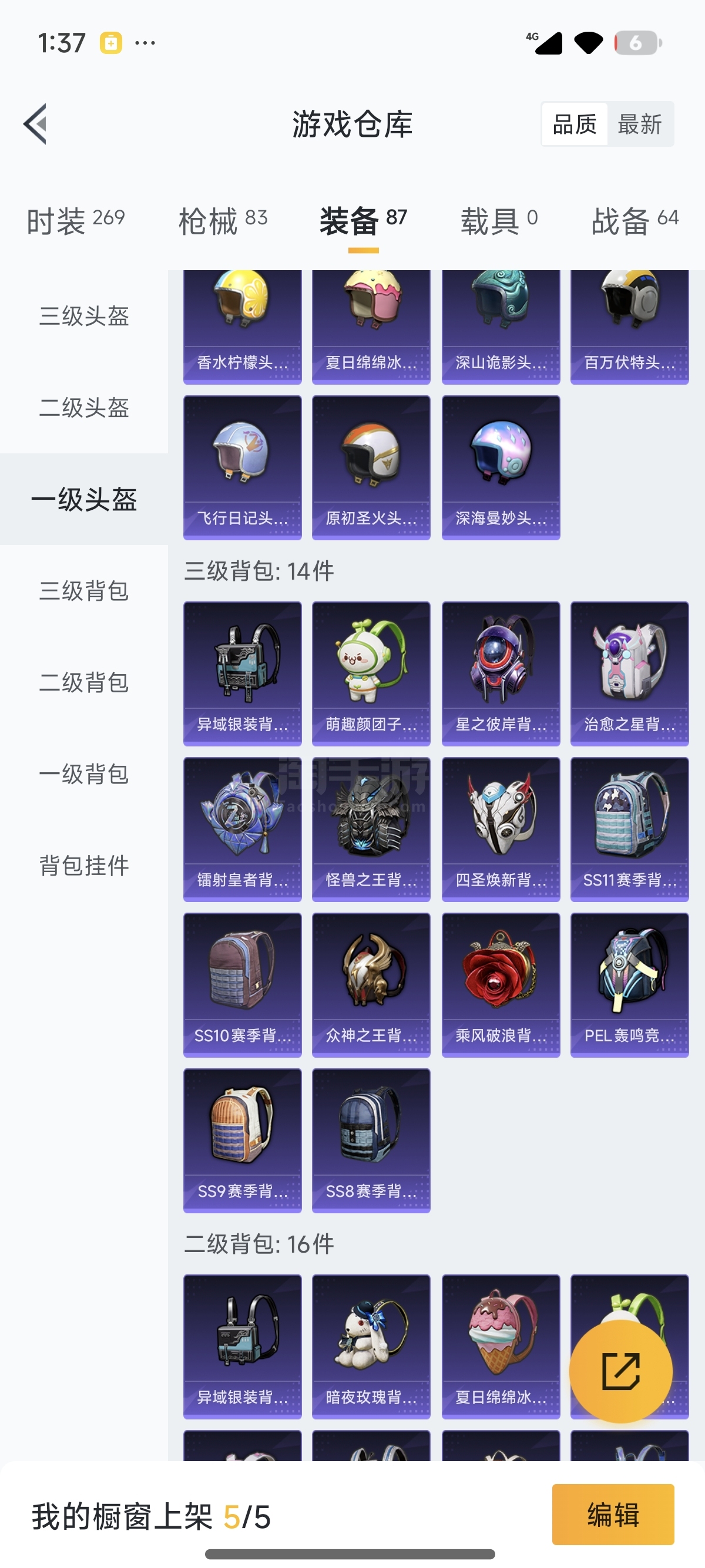Viewport: 705px width, 1568px height.
Task: View the 乘风破浪 rose backpack
Action: [501, 984]
